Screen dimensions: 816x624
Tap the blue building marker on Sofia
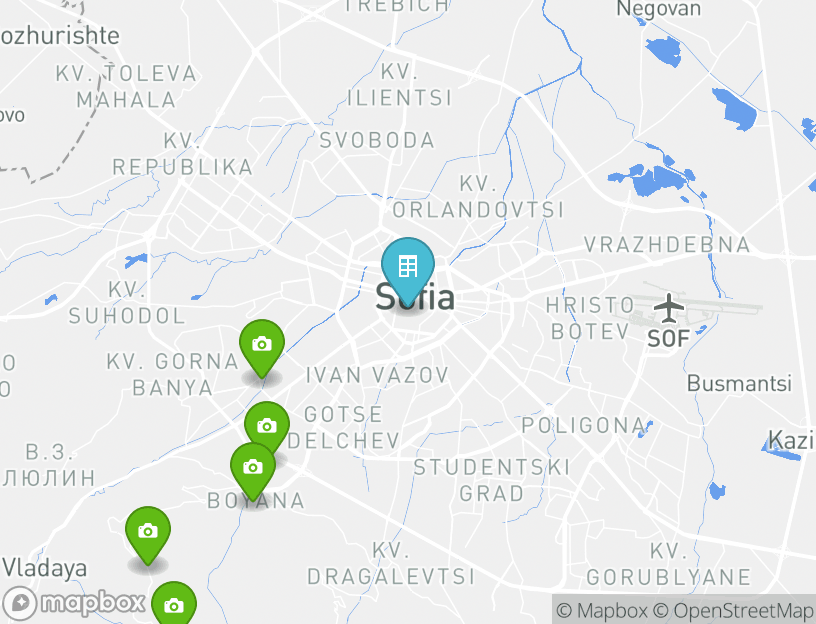(x=407, y=267)
